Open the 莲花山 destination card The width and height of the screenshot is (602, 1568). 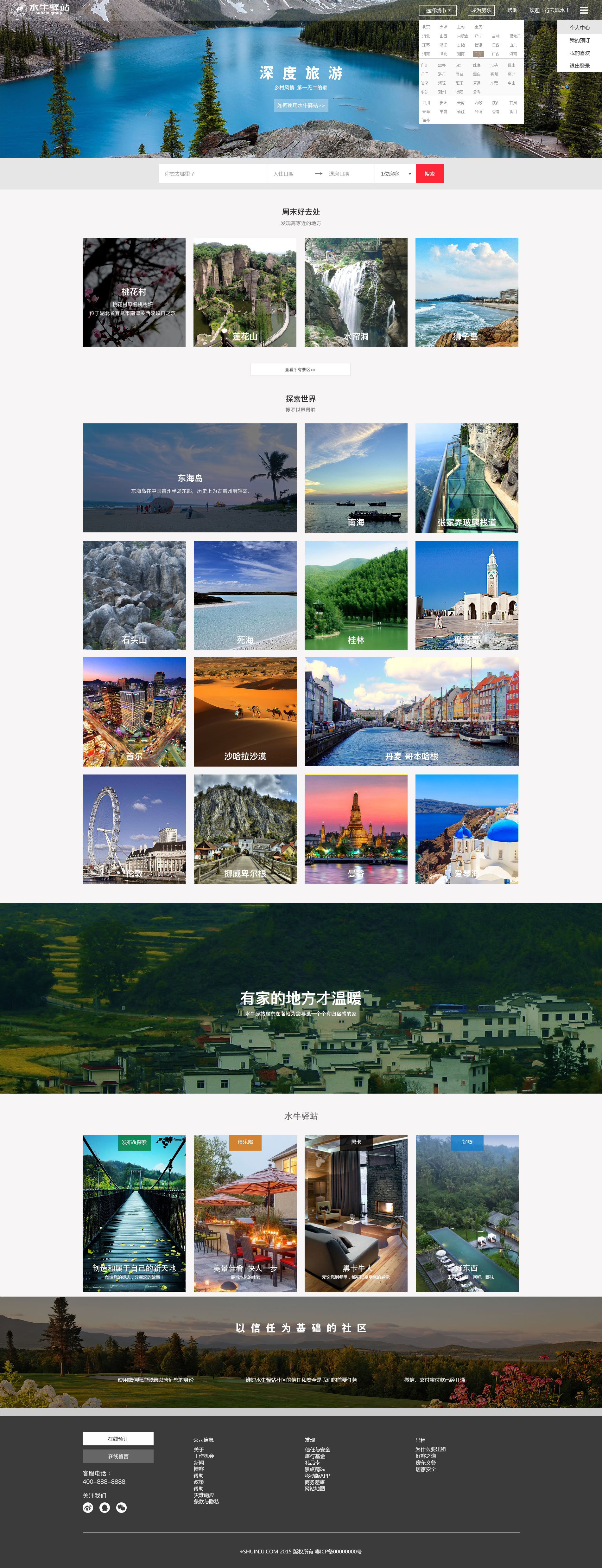[244, 292]
